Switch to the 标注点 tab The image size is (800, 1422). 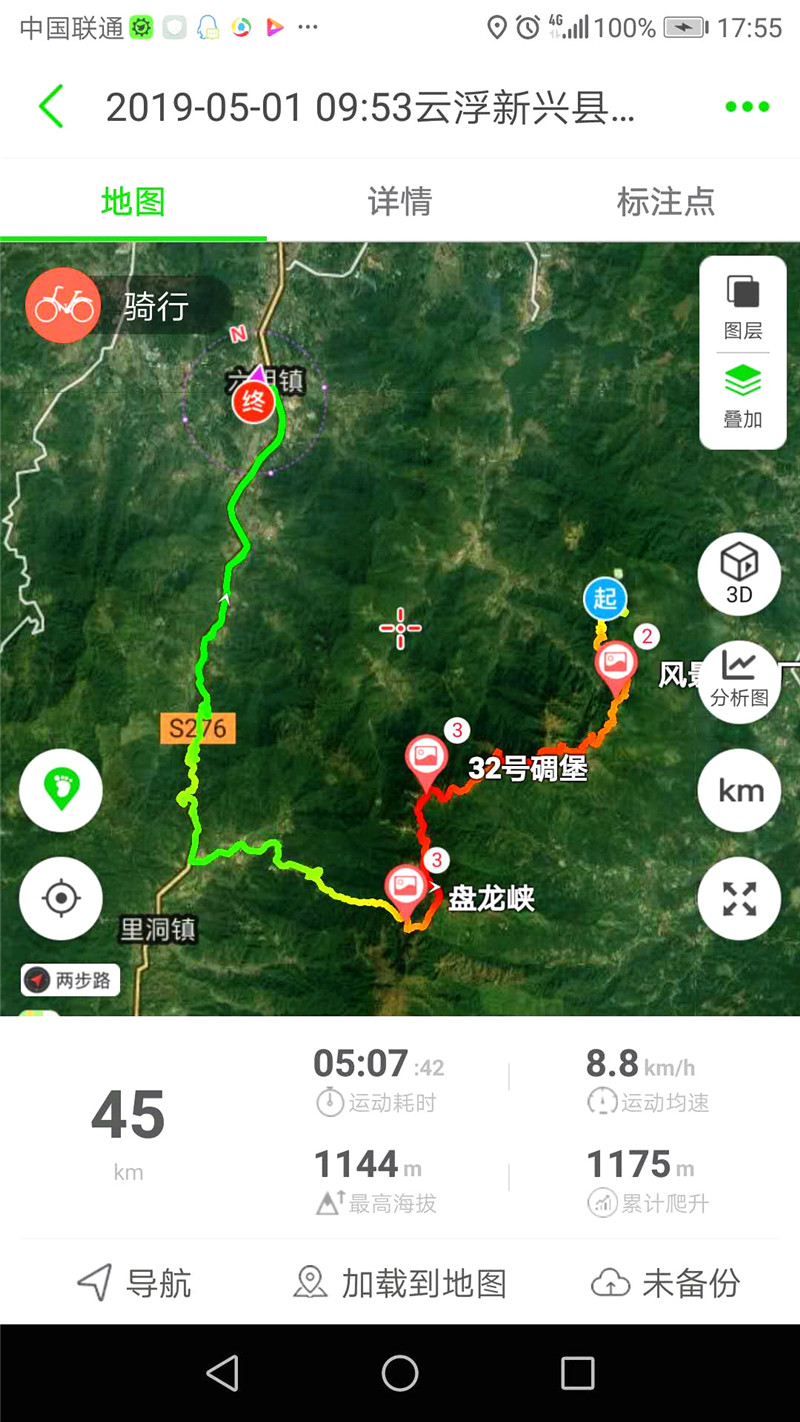tap(666, 201)
